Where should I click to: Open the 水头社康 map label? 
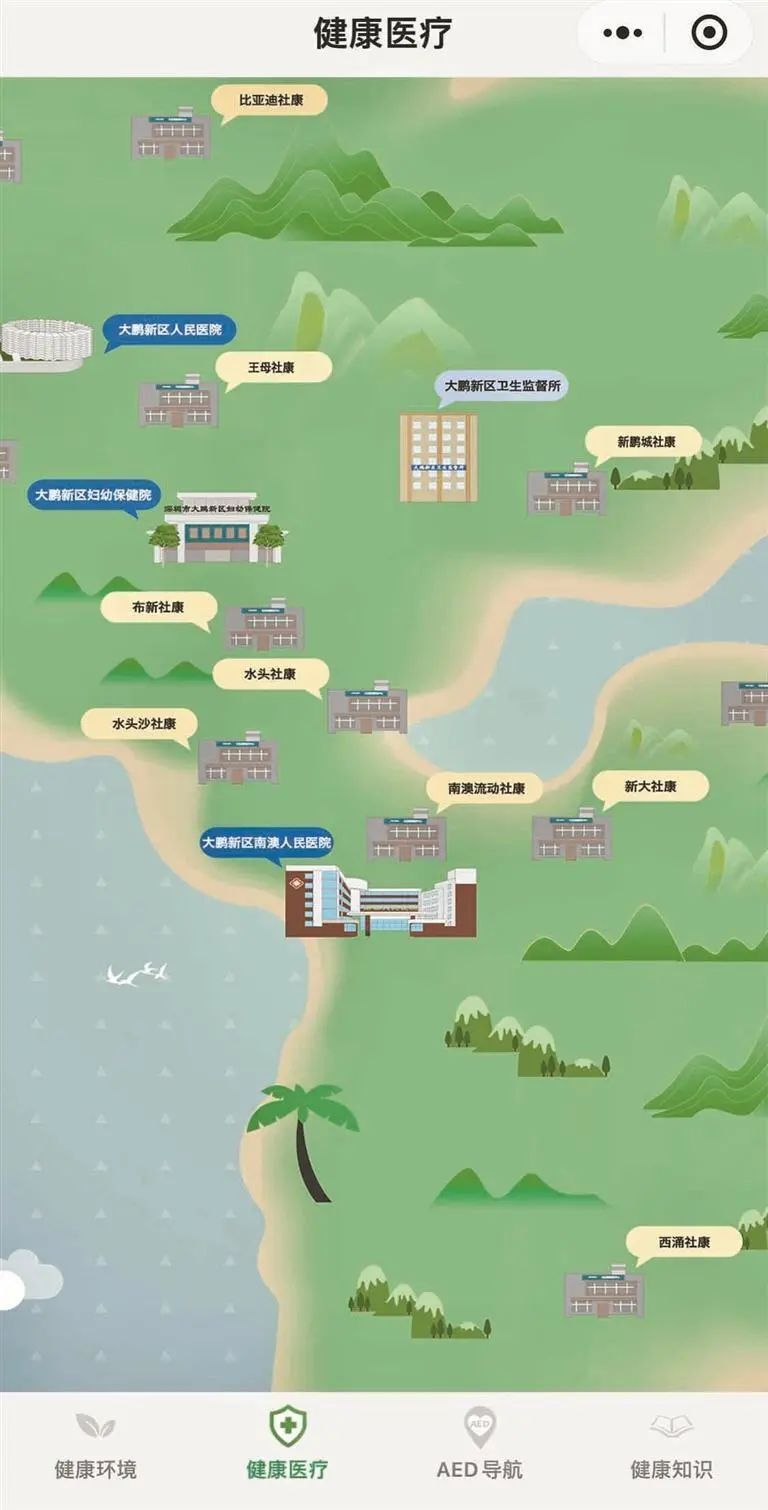click(x=270, y=675)
